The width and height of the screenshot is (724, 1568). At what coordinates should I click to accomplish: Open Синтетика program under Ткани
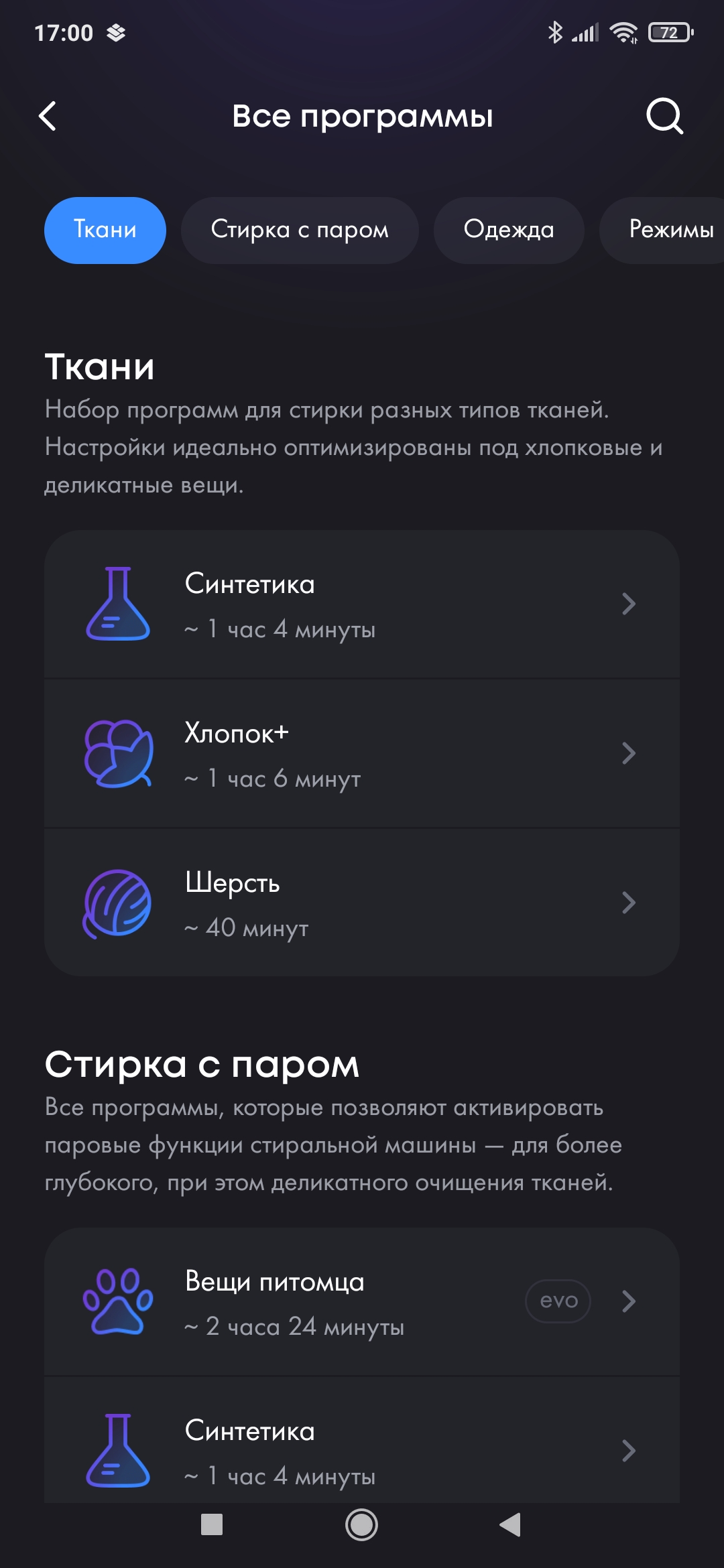pyautogui.click(x=362, y=604)
